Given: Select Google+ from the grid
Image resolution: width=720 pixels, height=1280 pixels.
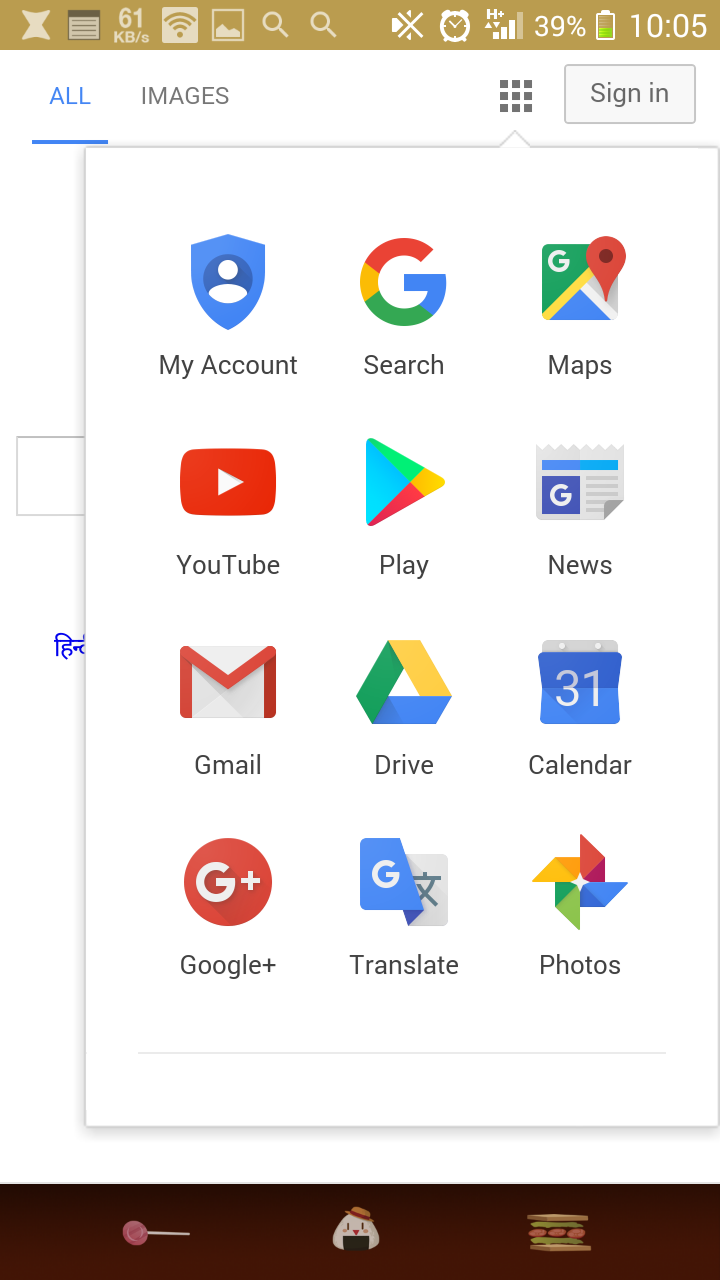Looking at the screenshot, I should click(x=228, y=882).
